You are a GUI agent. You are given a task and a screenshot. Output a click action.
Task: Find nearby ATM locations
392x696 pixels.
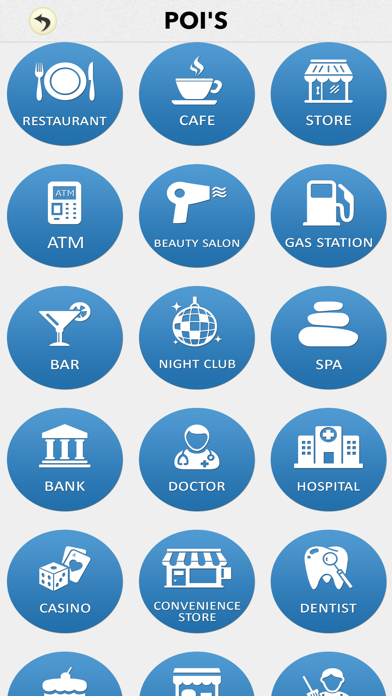pos(65,216)
